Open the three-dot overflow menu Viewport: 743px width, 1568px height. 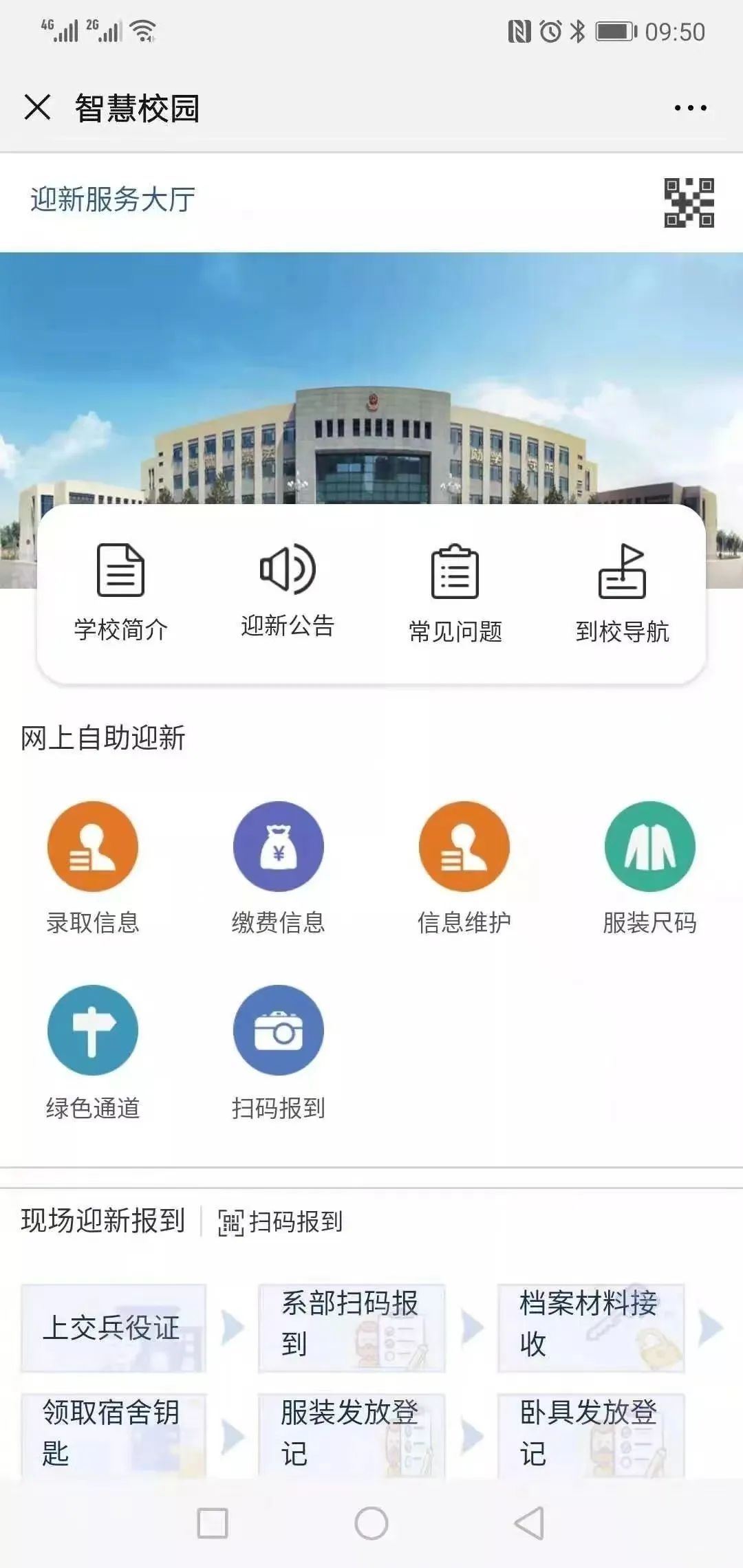690,108
